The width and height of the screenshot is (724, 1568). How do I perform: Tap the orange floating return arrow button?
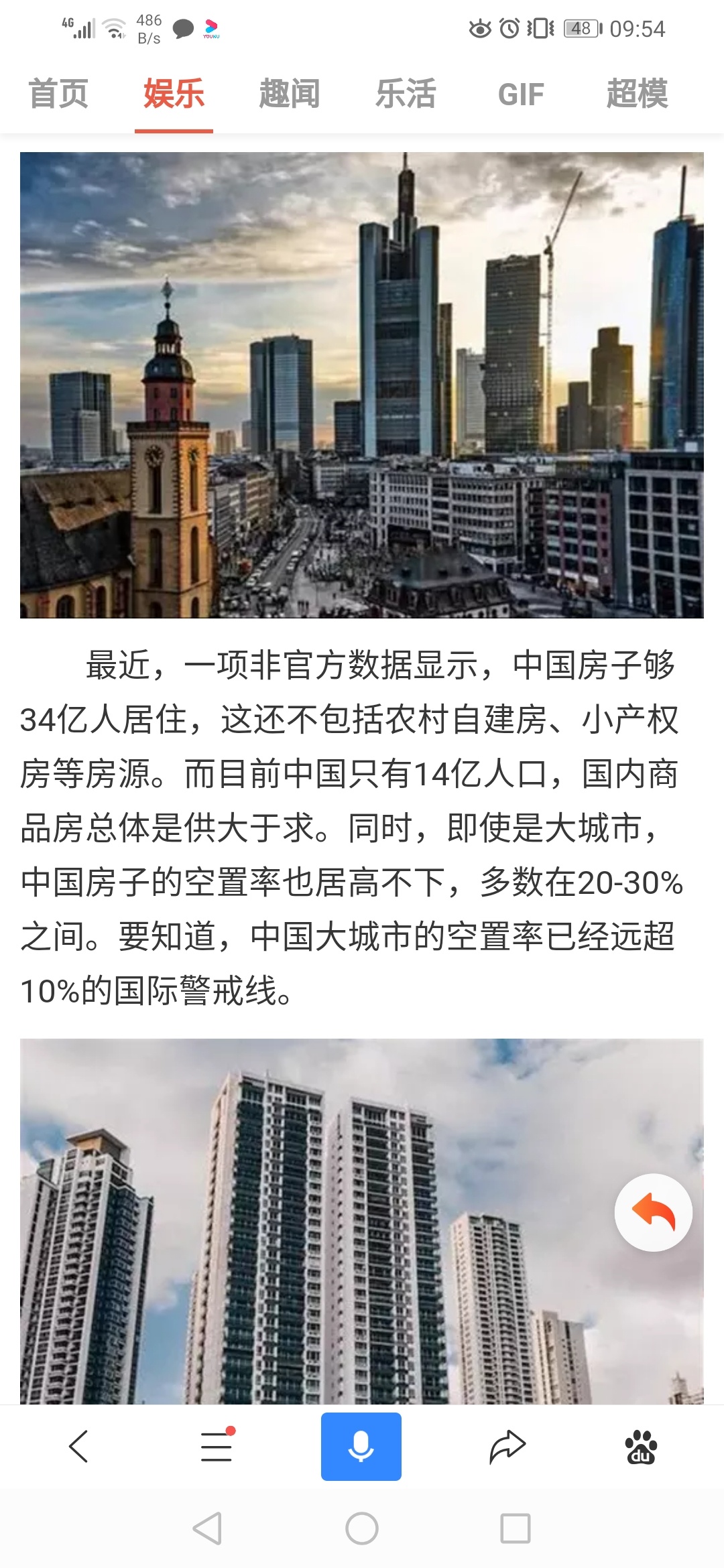(x=654, y=1212)
